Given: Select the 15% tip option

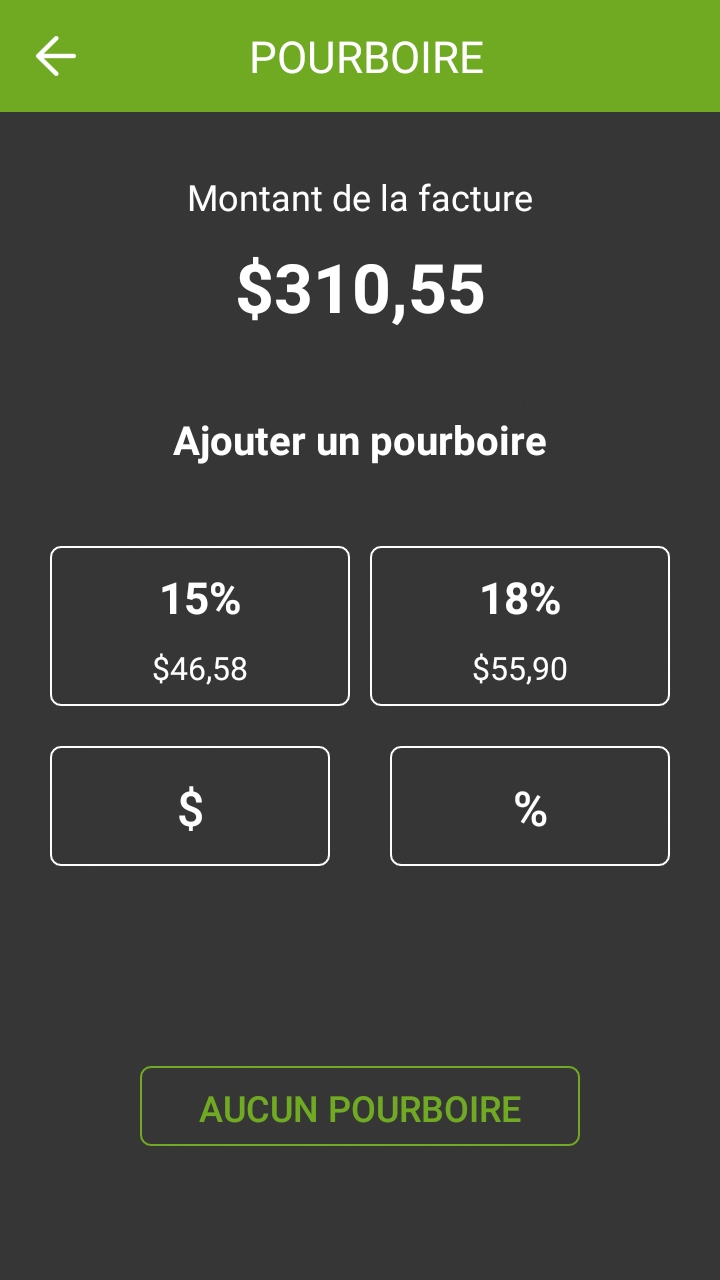Looking at the screenshot, I should click(x=200, y=626).
